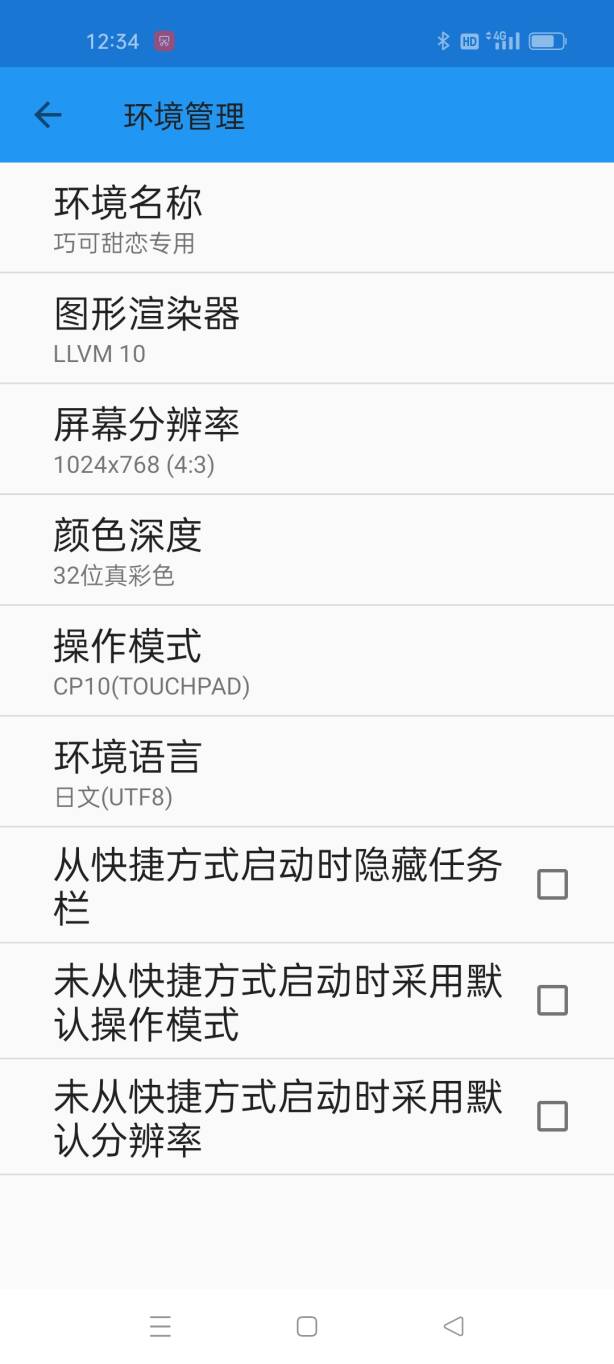This screenshot has height=1364, width=614.
Task: Tap the system home button
Action: point(307,1326)
